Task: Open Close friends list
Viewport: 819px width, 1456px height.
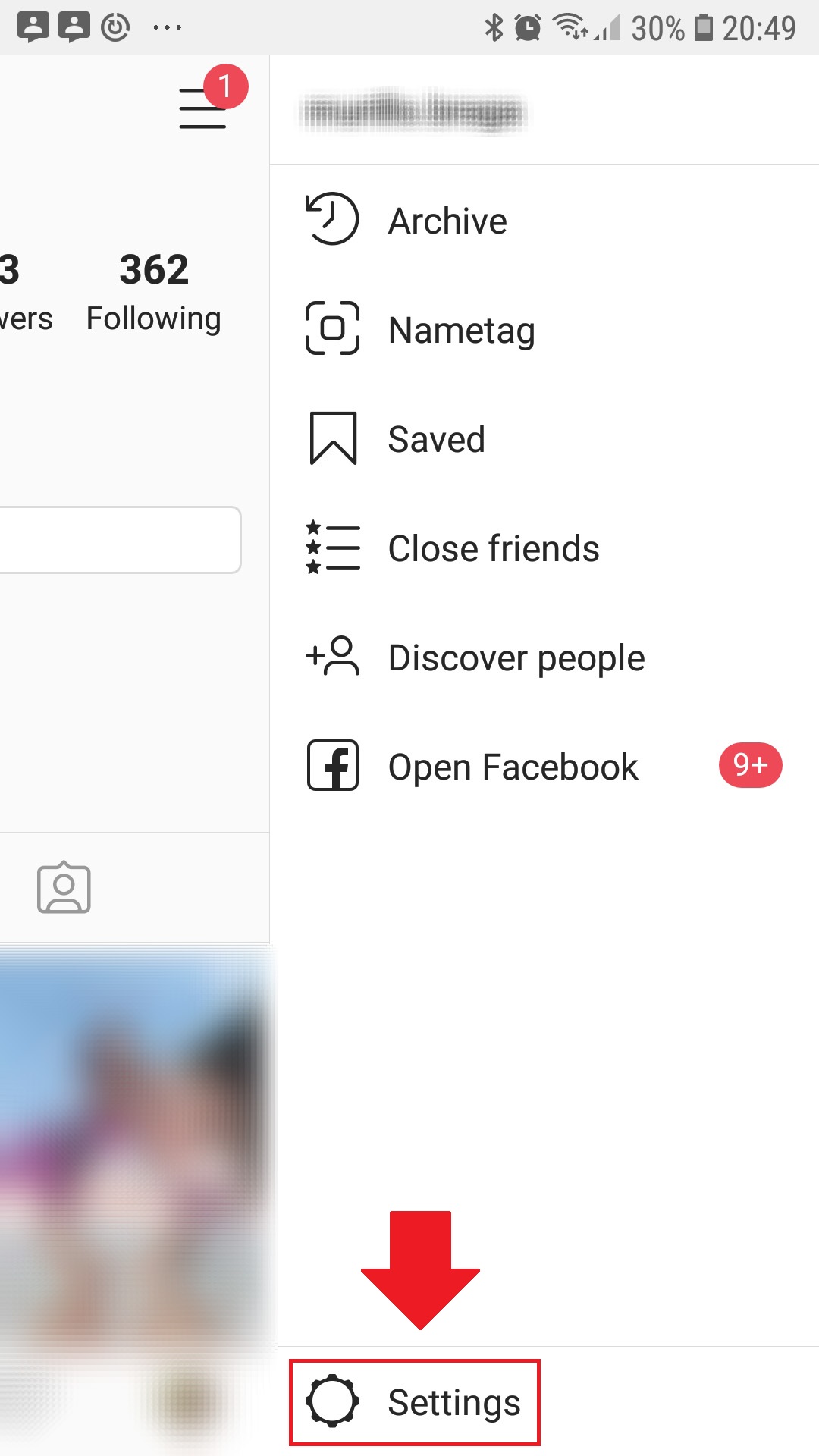Action: pyautogui.click(x=493, y=548)
